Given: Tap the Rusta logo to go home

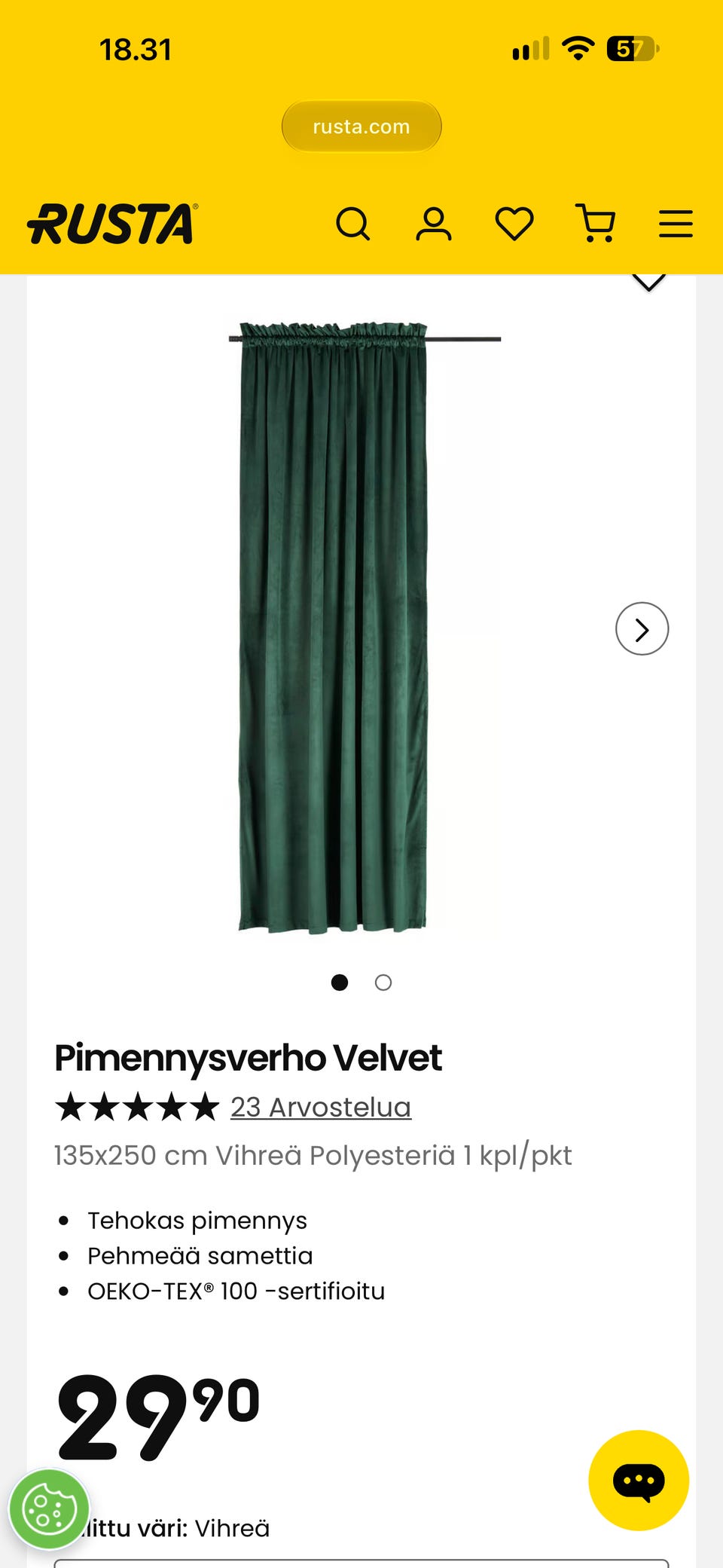Looking at the screenshot, I should pos(112,224).
